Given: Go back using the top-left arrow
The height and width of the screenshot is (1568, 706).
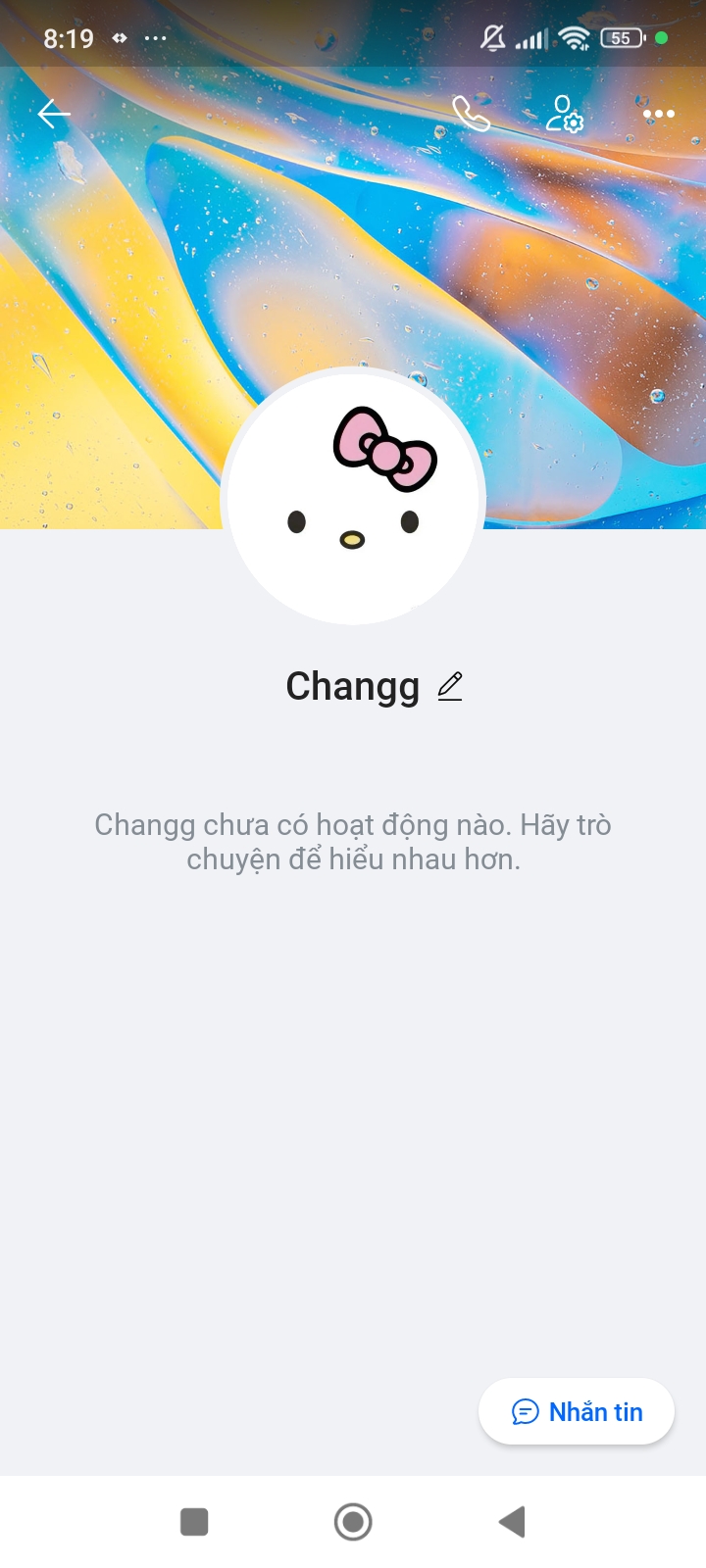Looking at the screenshot, I should 54,115.
